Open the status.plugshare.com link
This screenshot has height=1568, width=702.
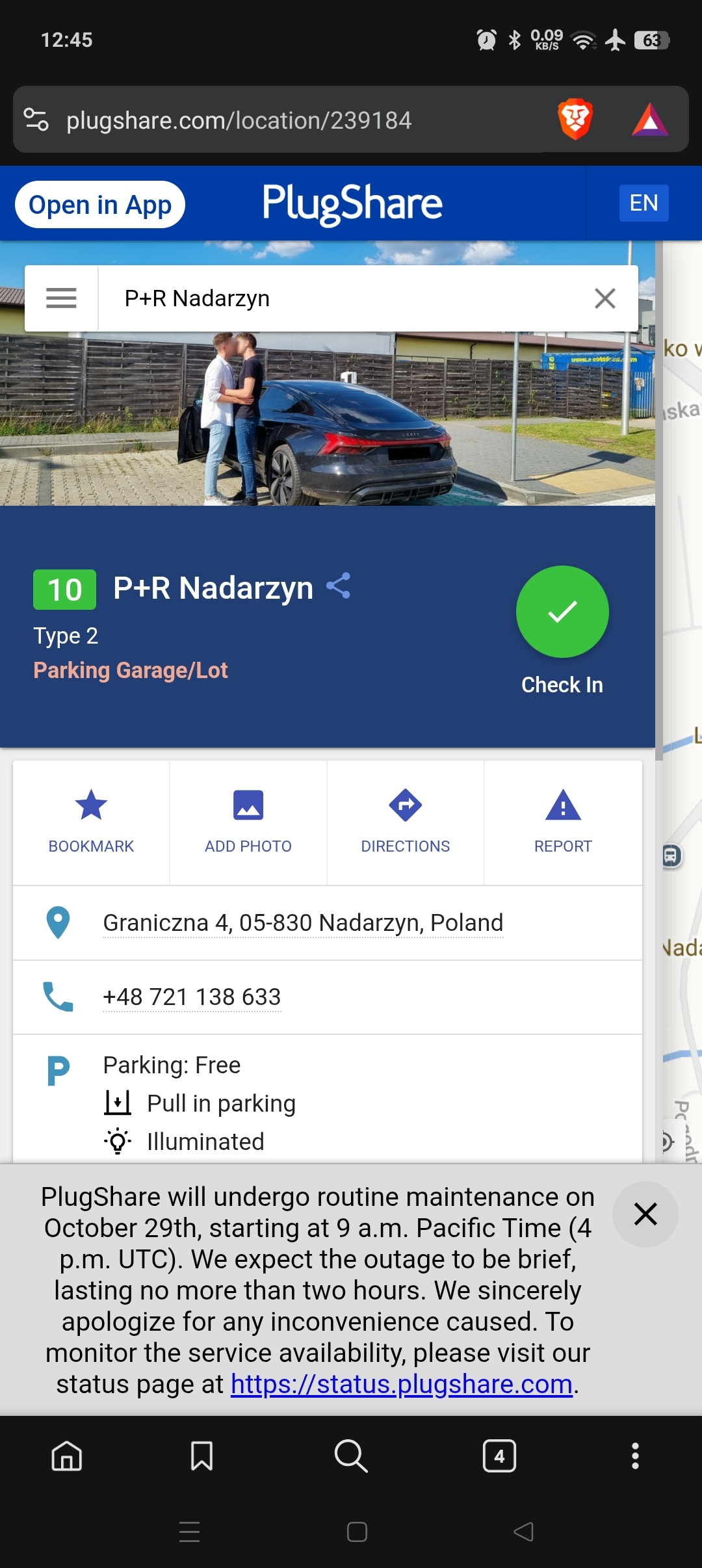coord(402,1384)
